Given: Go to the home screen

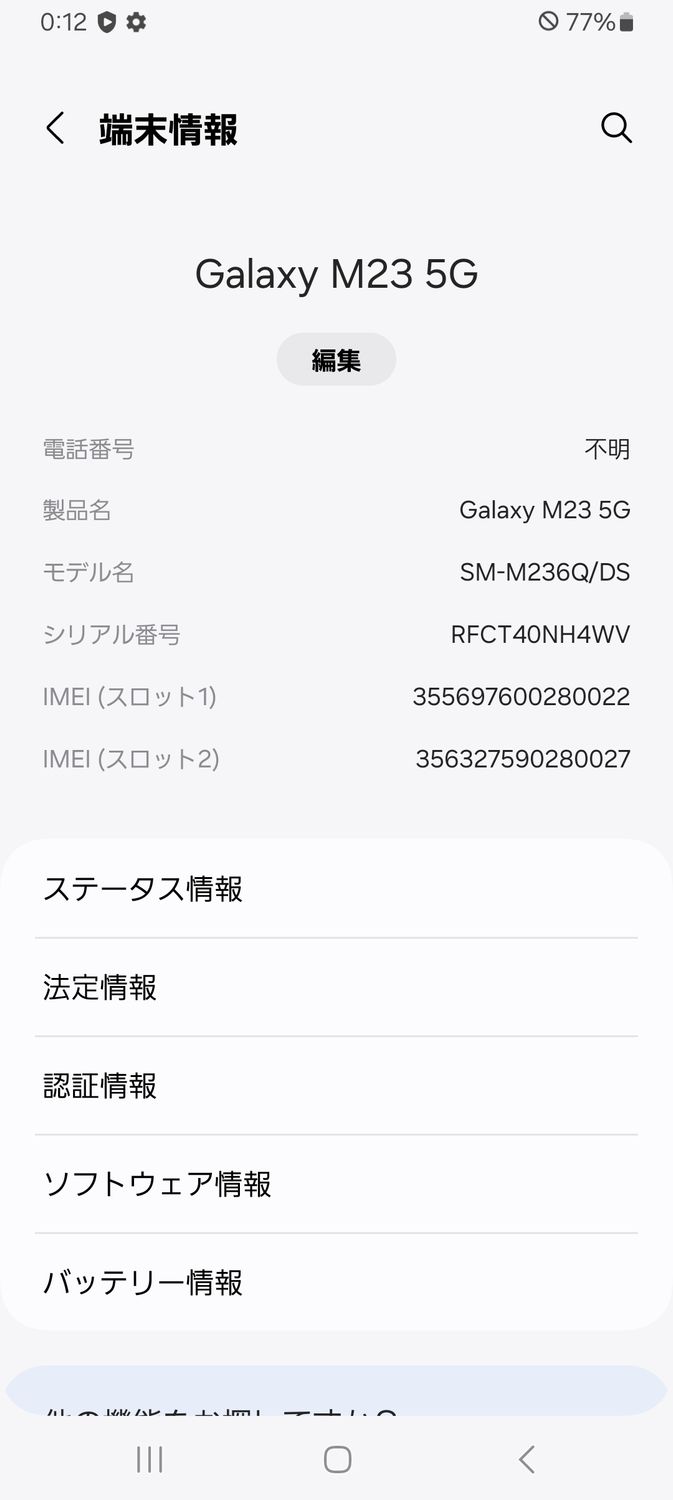Looking at the screenshot, I should [337, 1460].
